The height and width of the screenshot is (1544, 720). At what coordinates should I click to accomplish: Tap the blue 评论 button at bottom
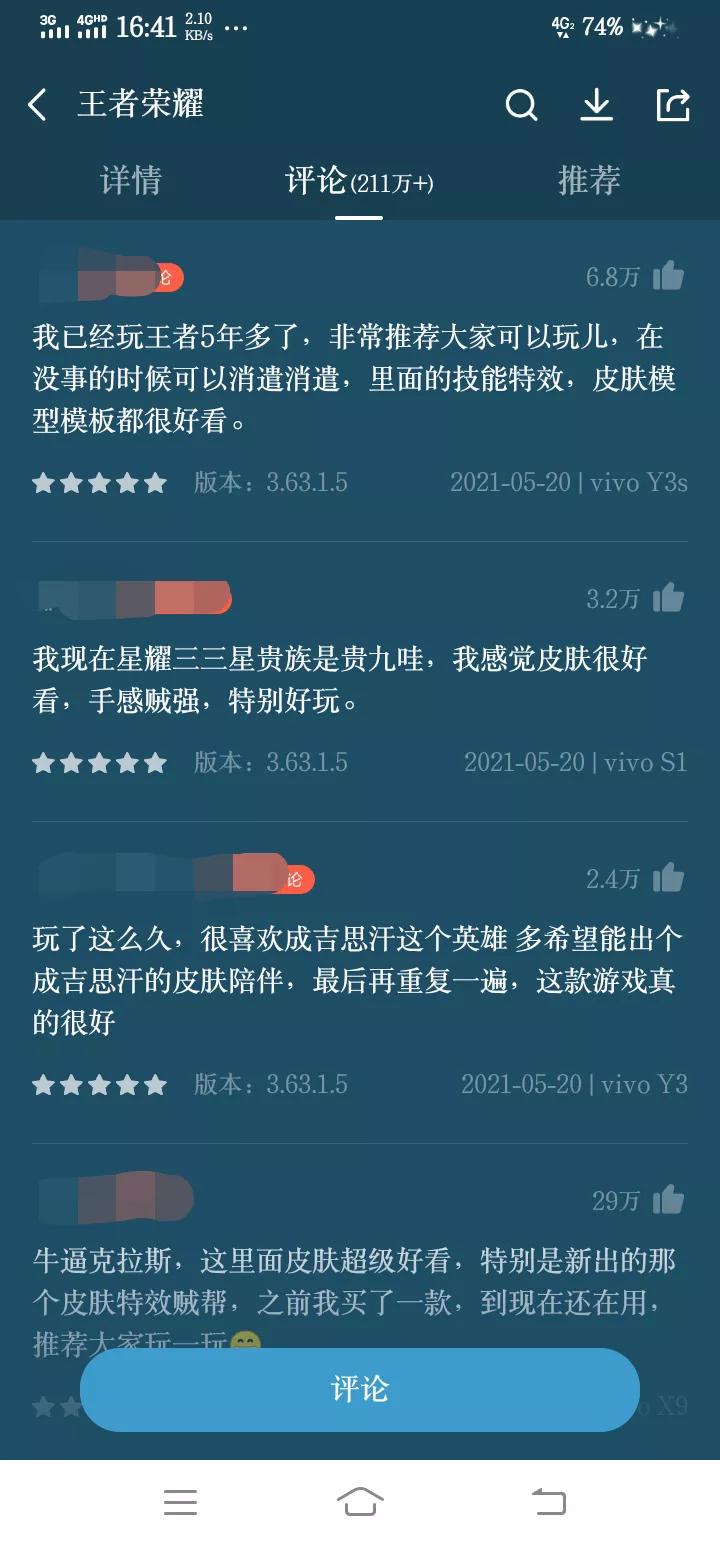click(359, 1389)
